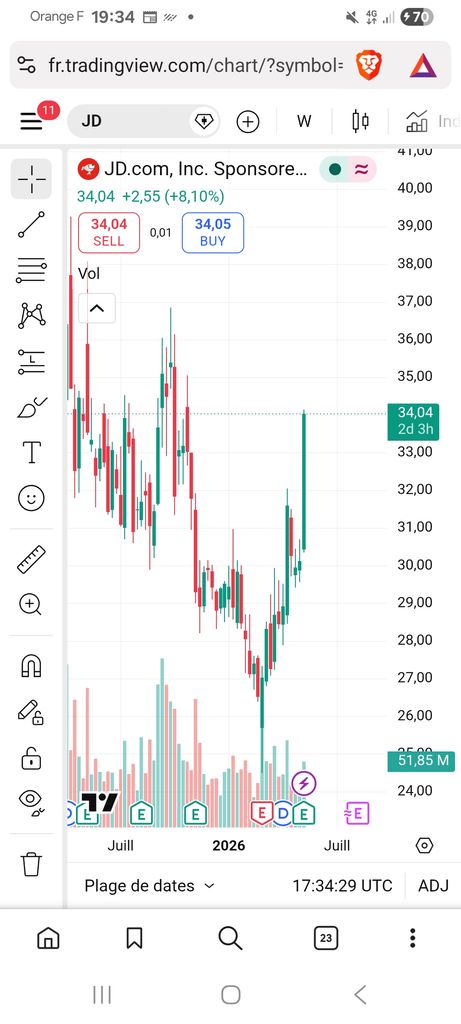Image resolution: width=461 pixels, height=1024 pixels.
Task: Open the TradingView hamburger menu
Action: point(31,121)
